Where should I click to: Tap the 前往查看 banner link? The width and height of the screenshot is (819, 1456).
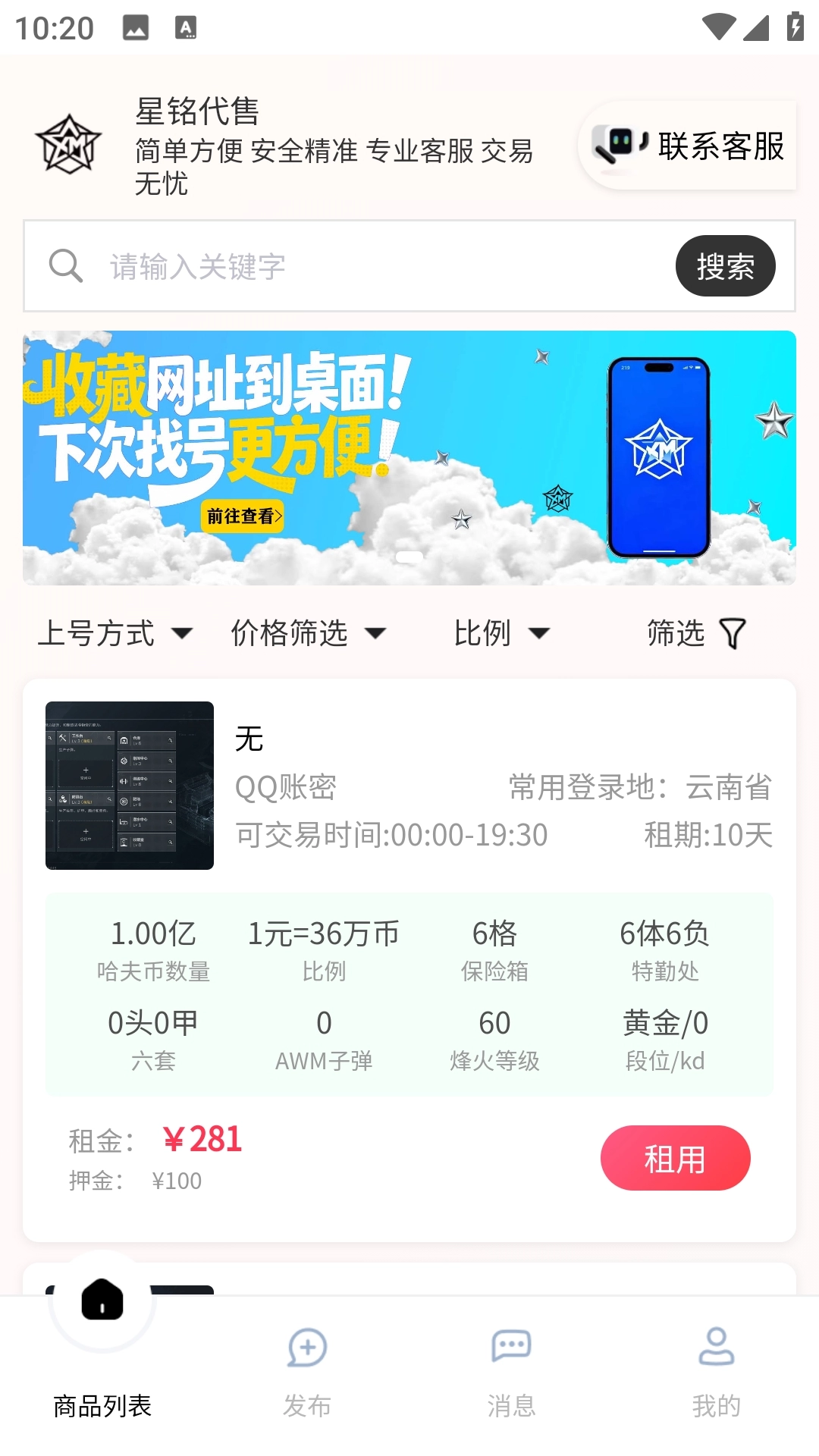pos(242,516)
